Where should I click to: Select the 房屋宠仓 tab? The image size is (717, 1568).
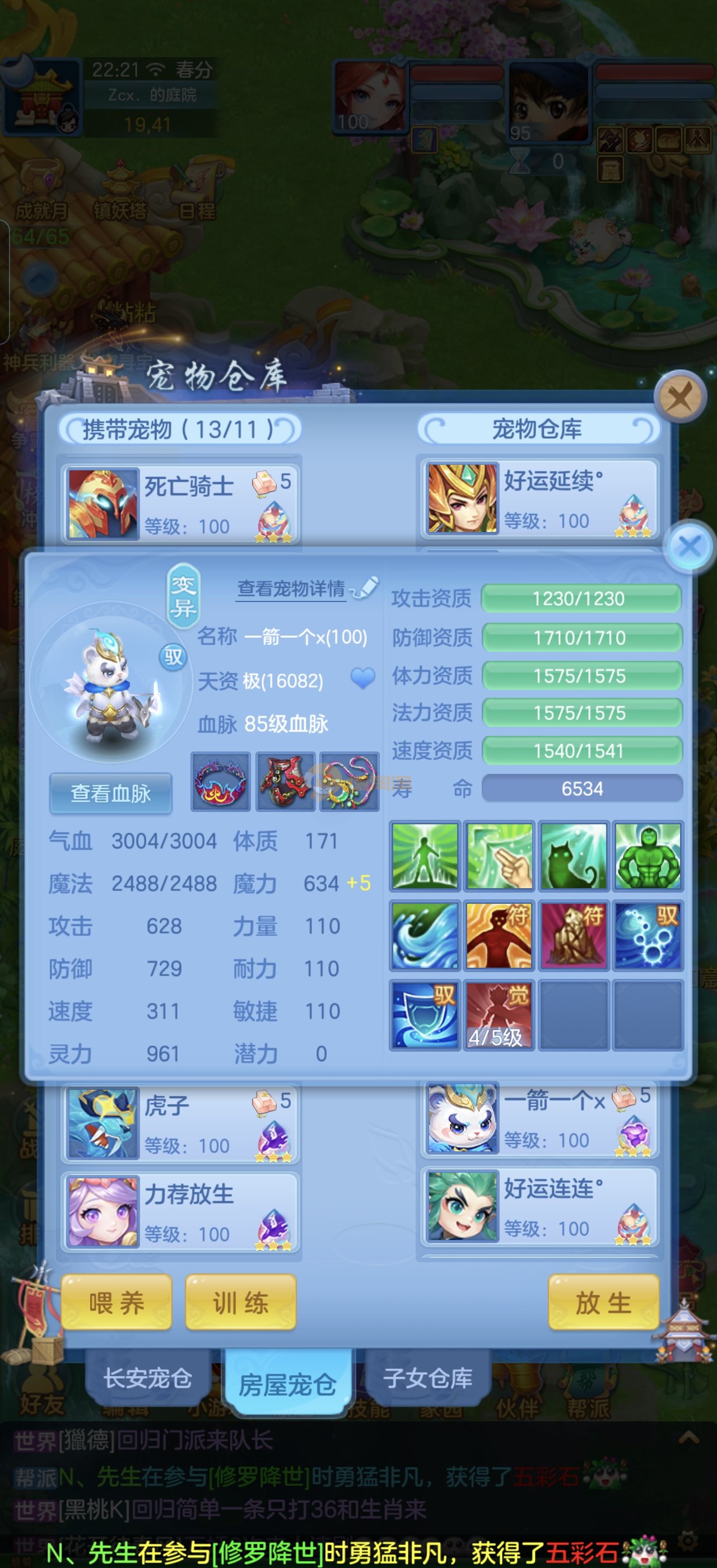coord(287,1384)
